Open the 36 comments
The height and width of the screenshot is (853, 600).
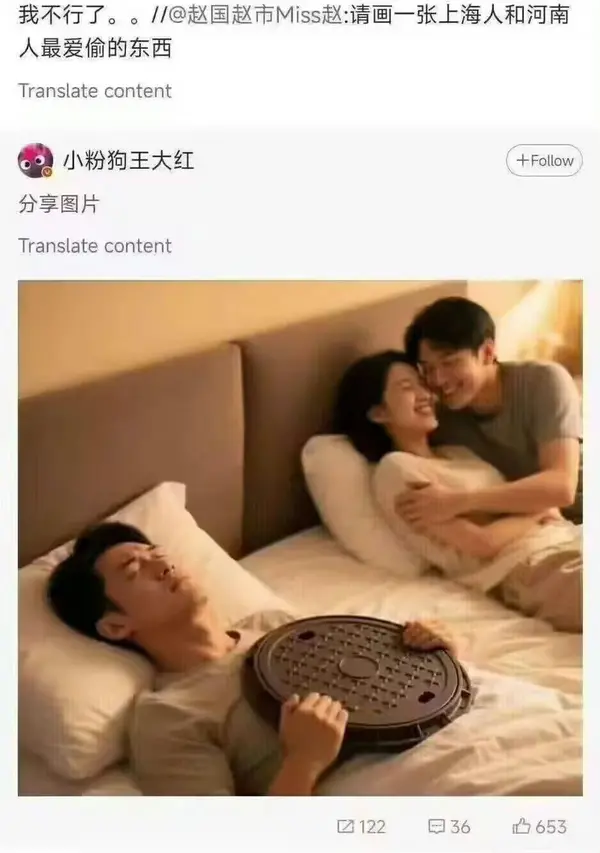pyautogui.click(x=449, y=826)
